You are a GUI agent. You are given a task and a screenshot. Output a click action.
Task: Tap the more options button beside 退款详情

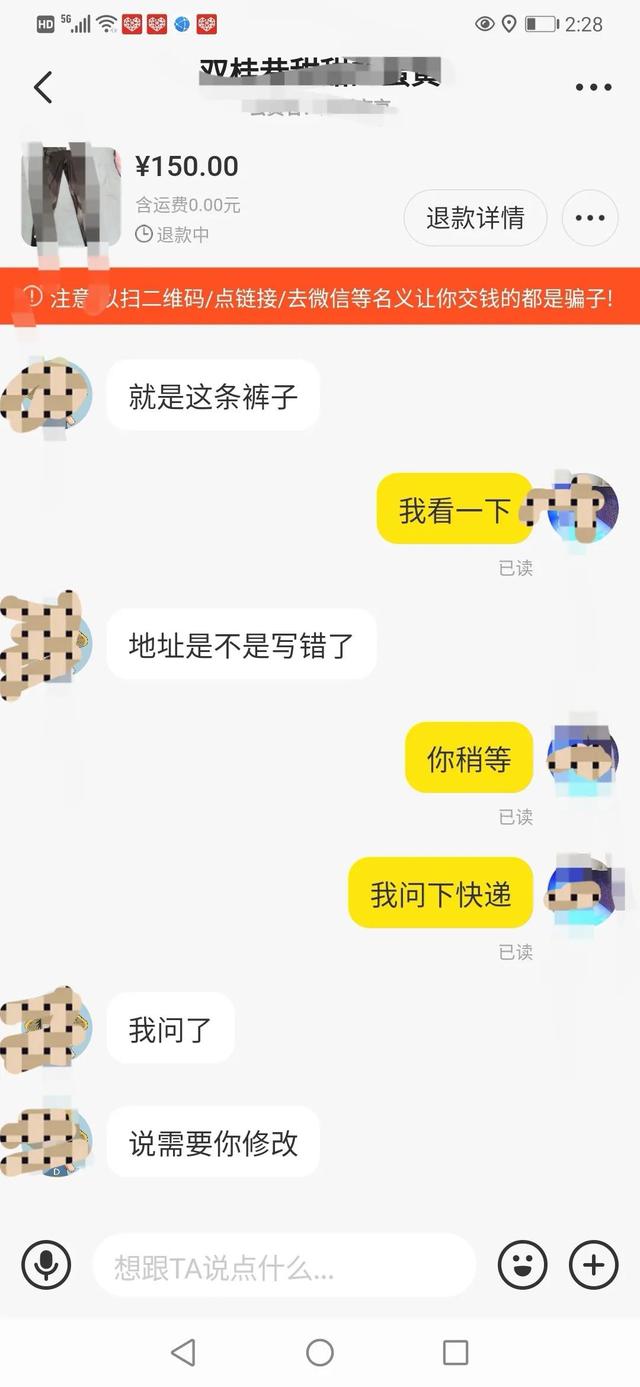590,218
